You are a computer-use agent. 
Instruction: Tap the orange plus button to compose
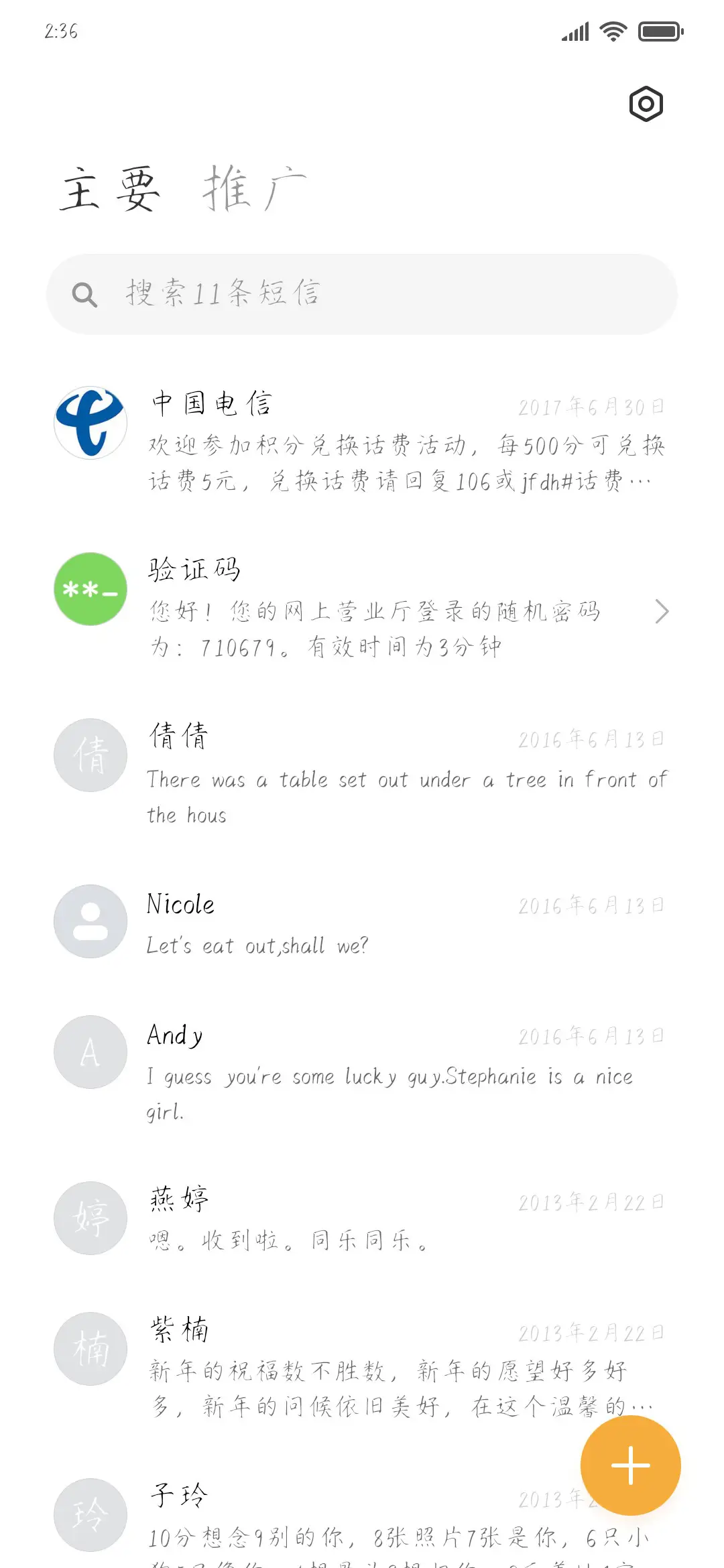630,1465
